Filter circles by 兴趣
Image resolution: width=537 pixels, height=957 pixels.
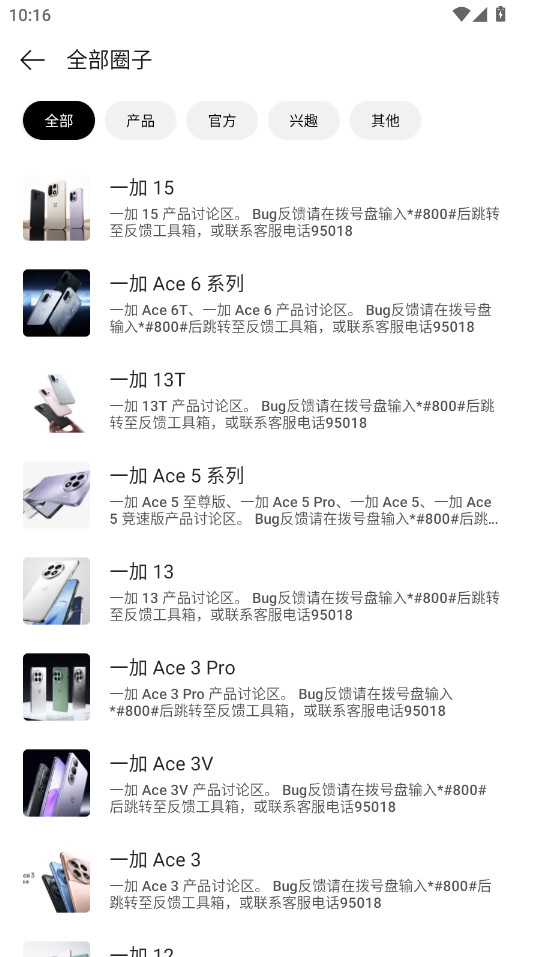click(303, 120)
